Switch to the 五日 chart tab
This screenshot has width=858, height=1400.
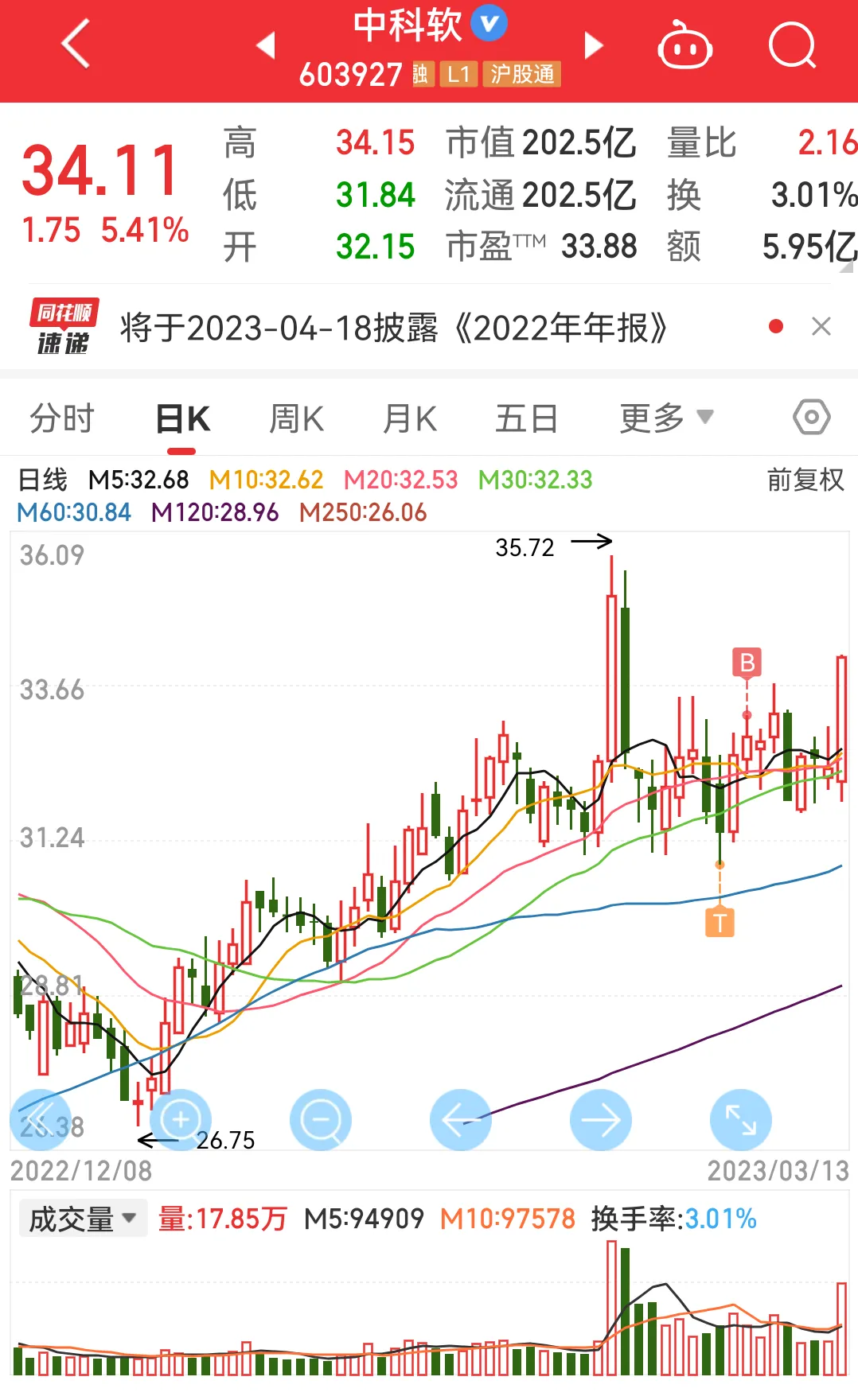pyautogui.click(x=526, y=418)
